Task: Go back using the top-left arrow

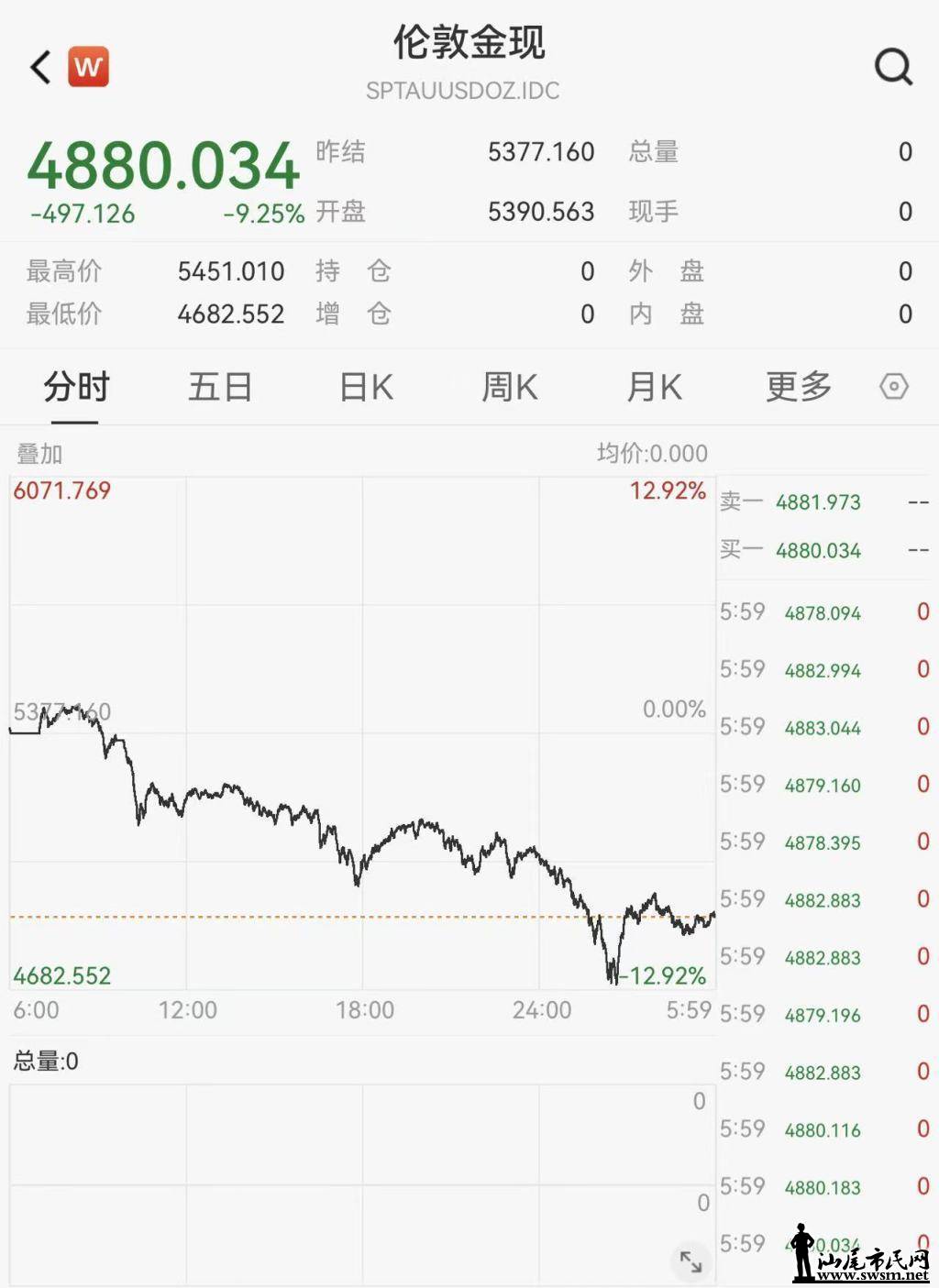Action: click(40, 67)
